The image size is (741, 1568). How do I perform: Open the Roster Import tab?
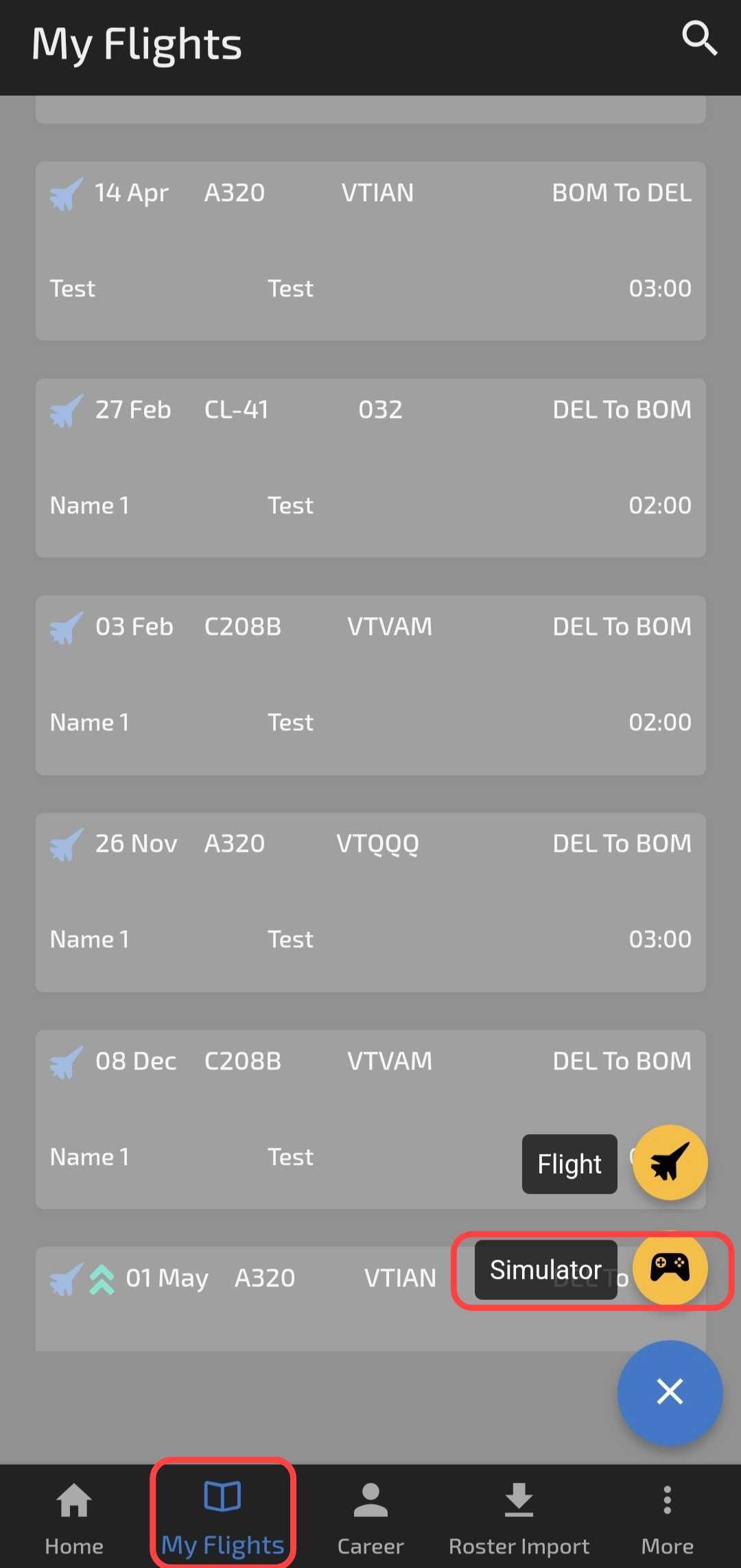pos(519,1517)
